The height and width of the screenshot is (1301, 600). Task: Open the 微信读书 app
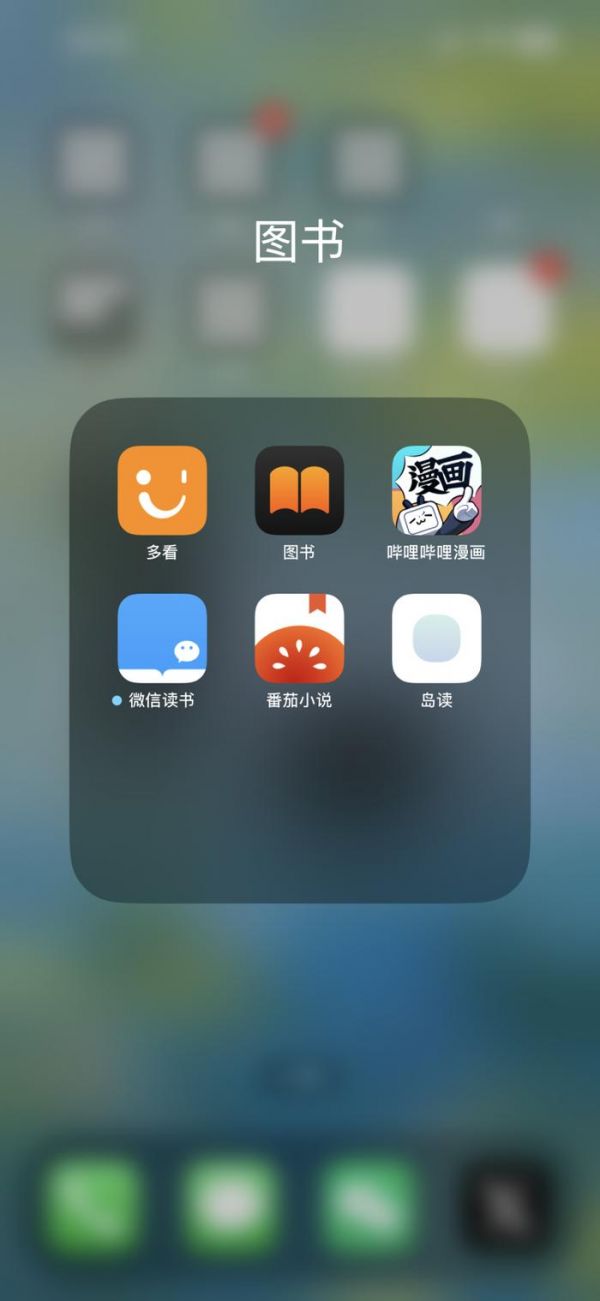pyautogui.click(x=162, y=638)
